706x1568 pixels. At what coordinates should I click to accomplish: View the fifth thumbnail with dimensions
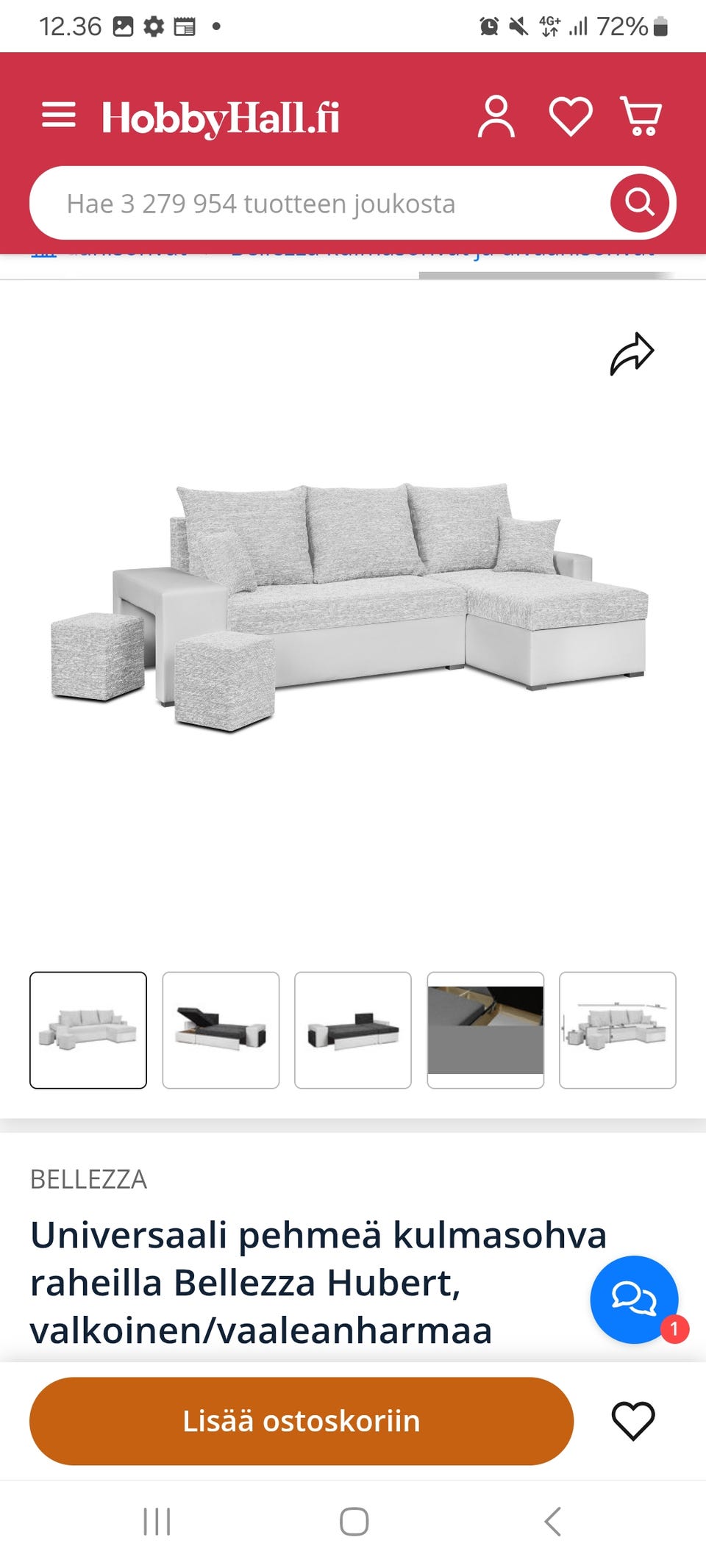[x=618, y=1030]
